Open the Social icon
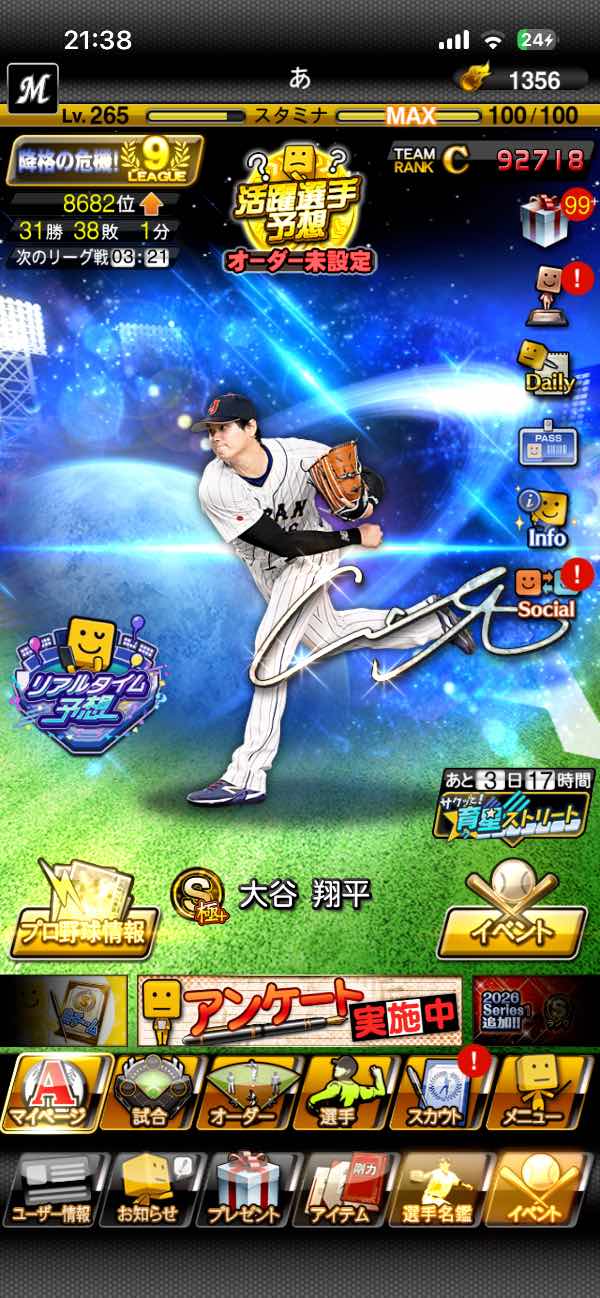Viewport: 600px width, 1298px height. 545,592
